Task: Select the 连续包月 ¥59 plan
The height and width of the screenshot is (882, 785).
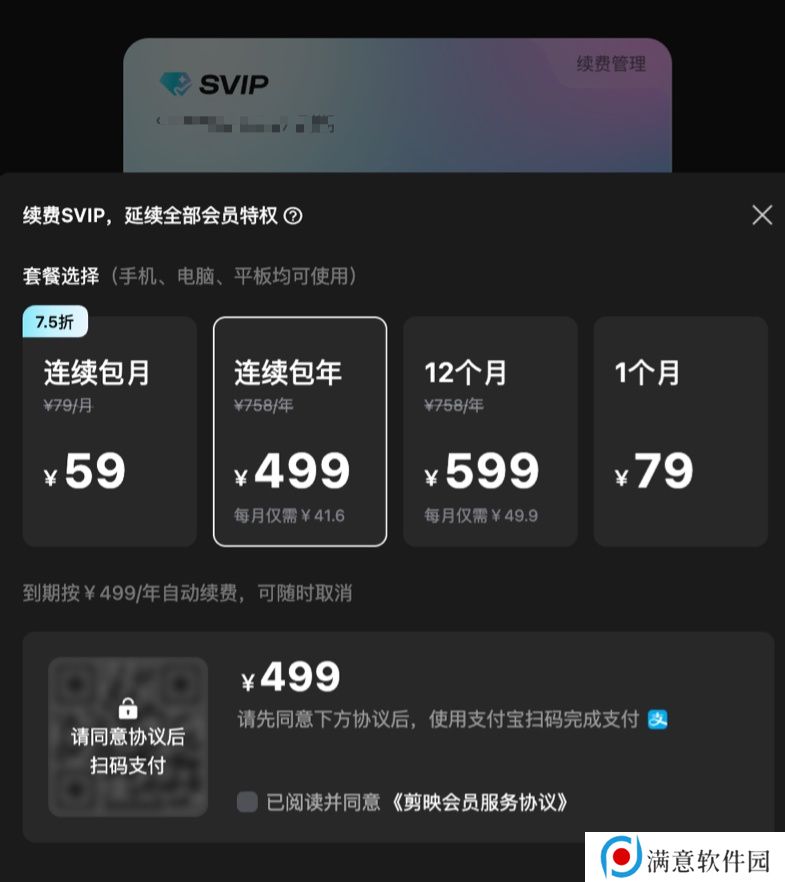Action: point(110,432)
